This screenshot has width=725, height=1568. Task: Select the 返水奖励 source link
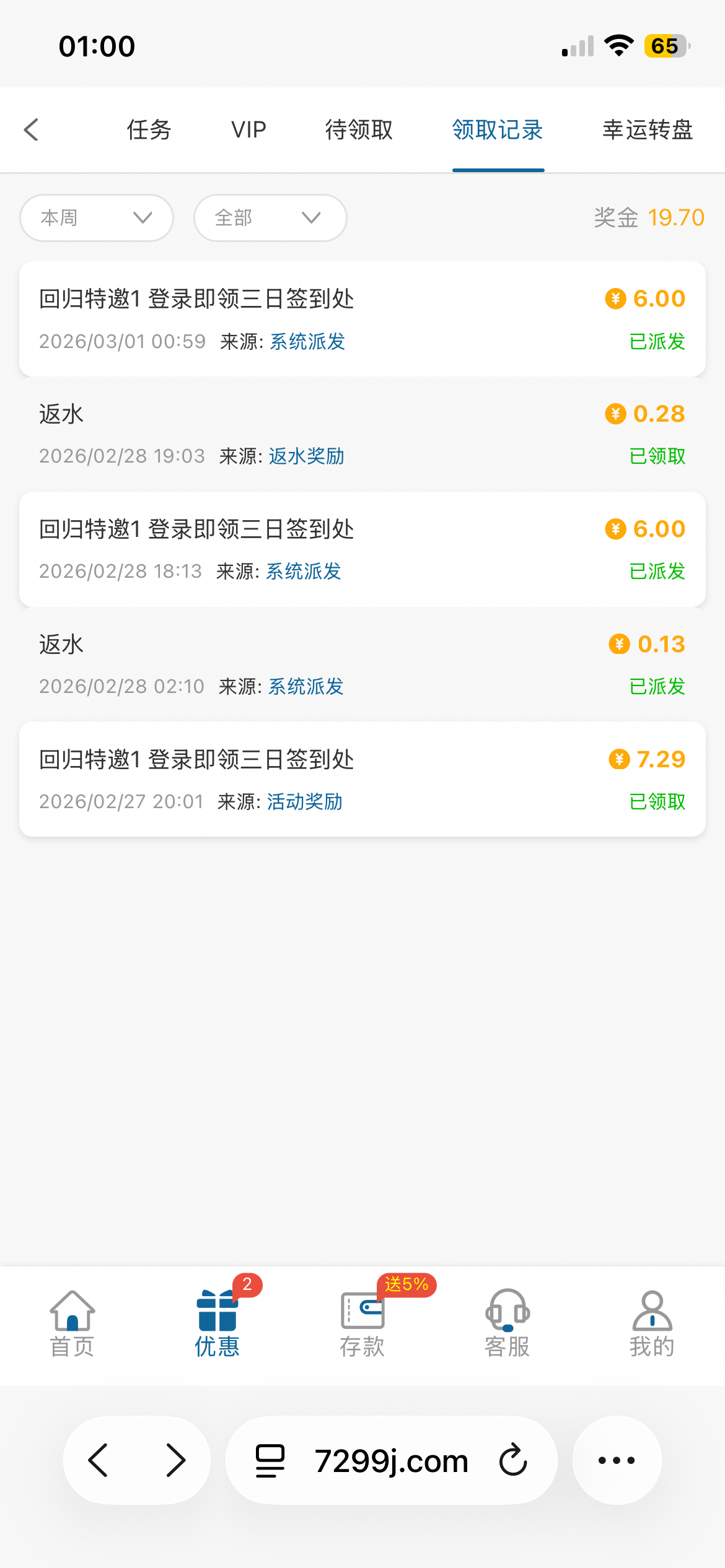tap(307, 456)
